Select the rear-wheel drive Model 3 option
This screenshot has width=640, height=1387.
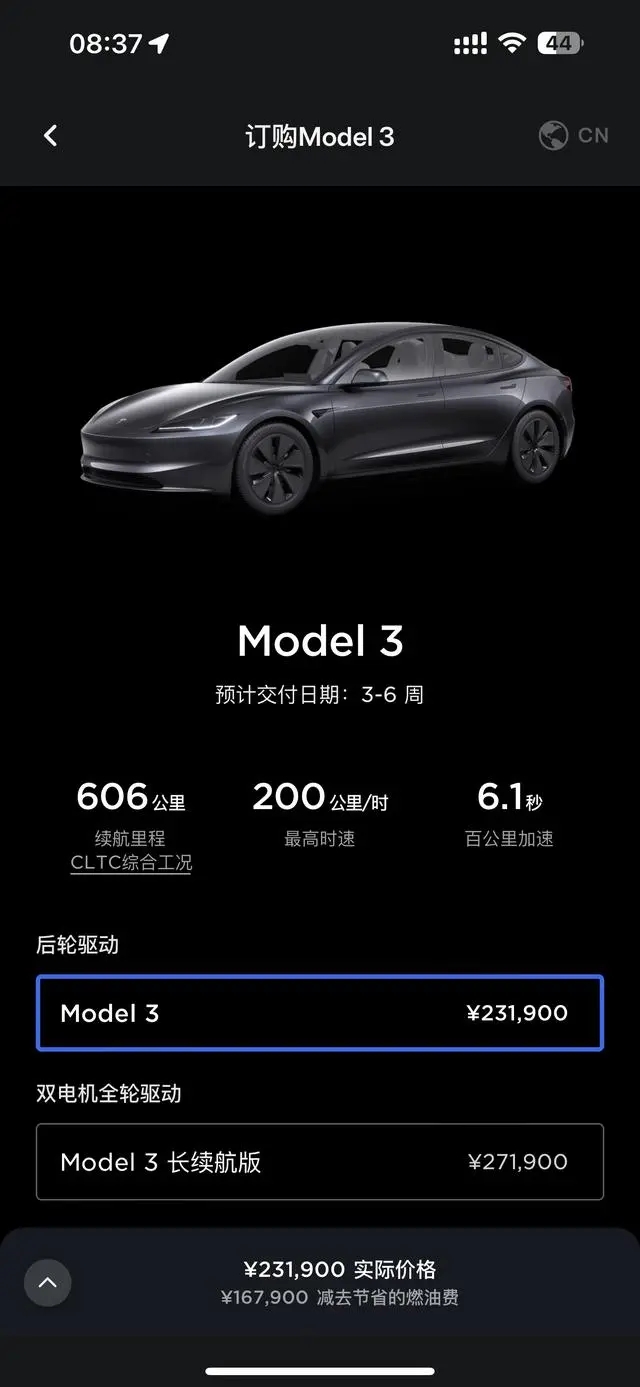click(x=320, y=1013)
